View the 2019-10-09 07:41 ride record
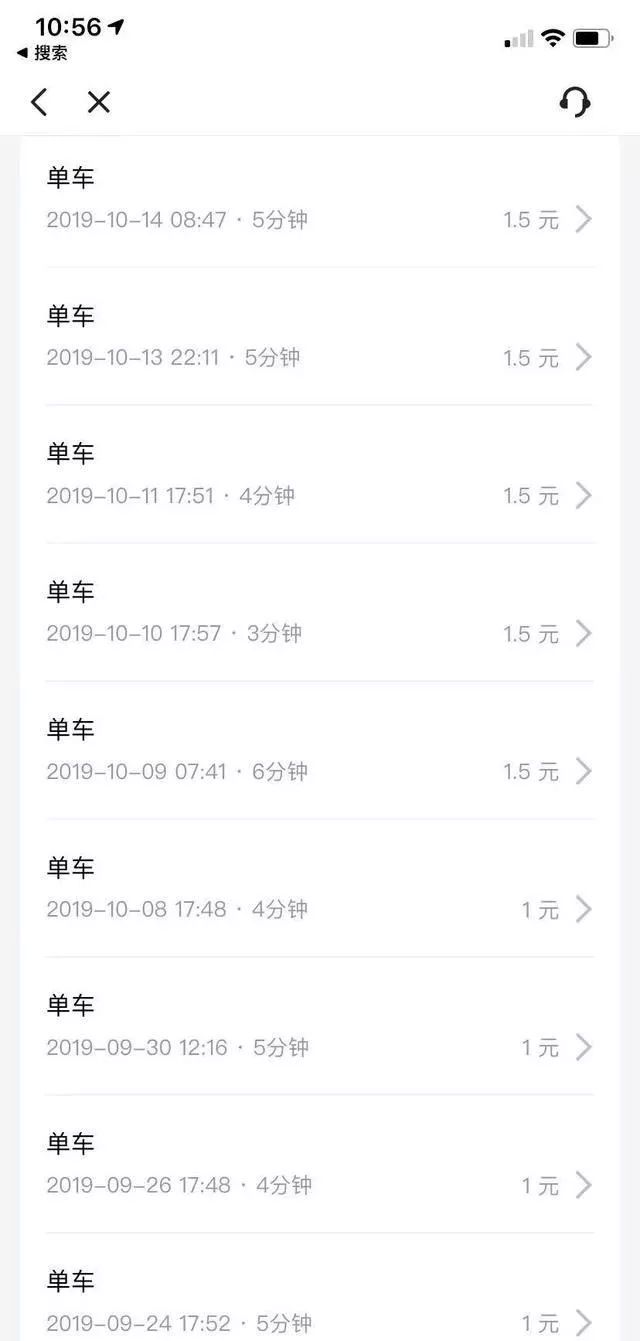 click(320, 750)
